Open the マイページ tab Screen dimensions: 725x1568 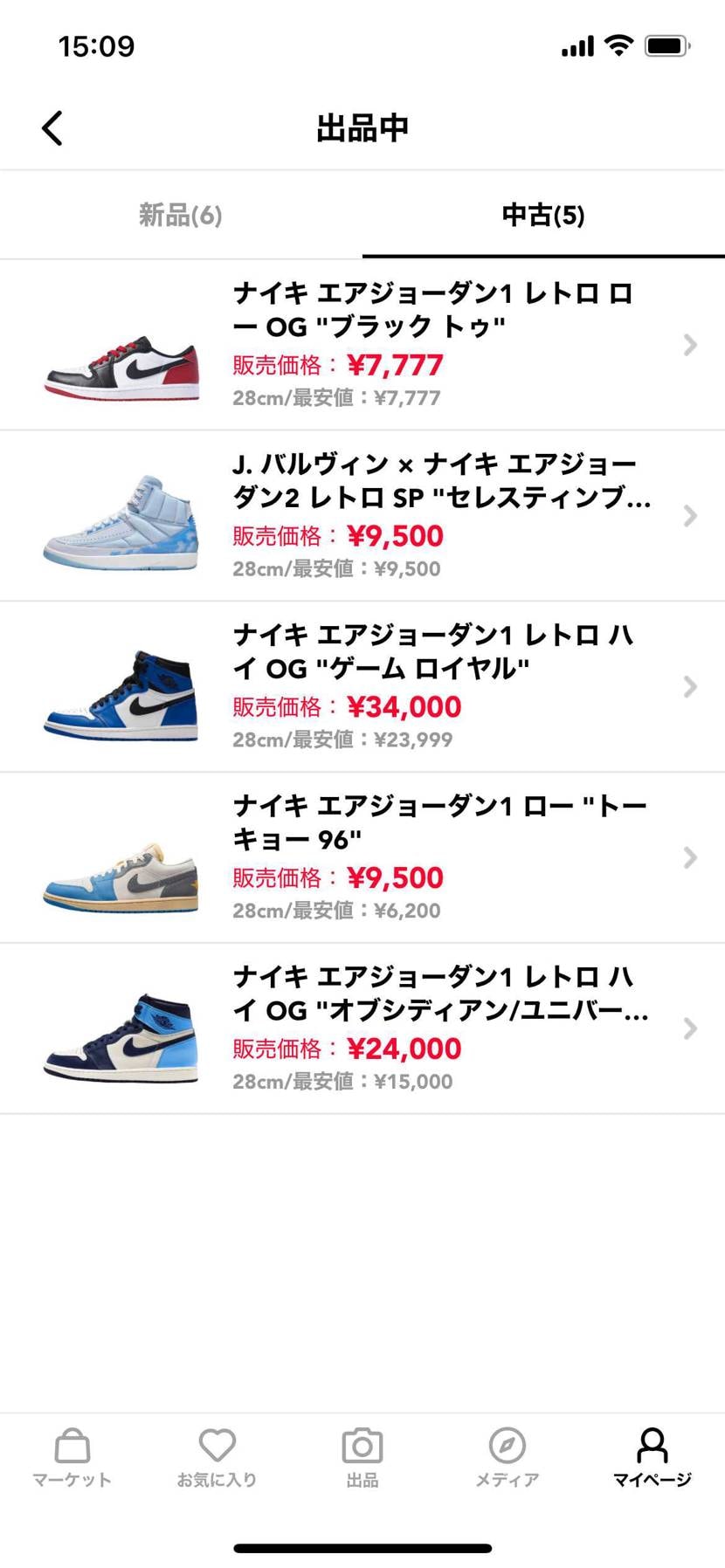point(652,1457)
